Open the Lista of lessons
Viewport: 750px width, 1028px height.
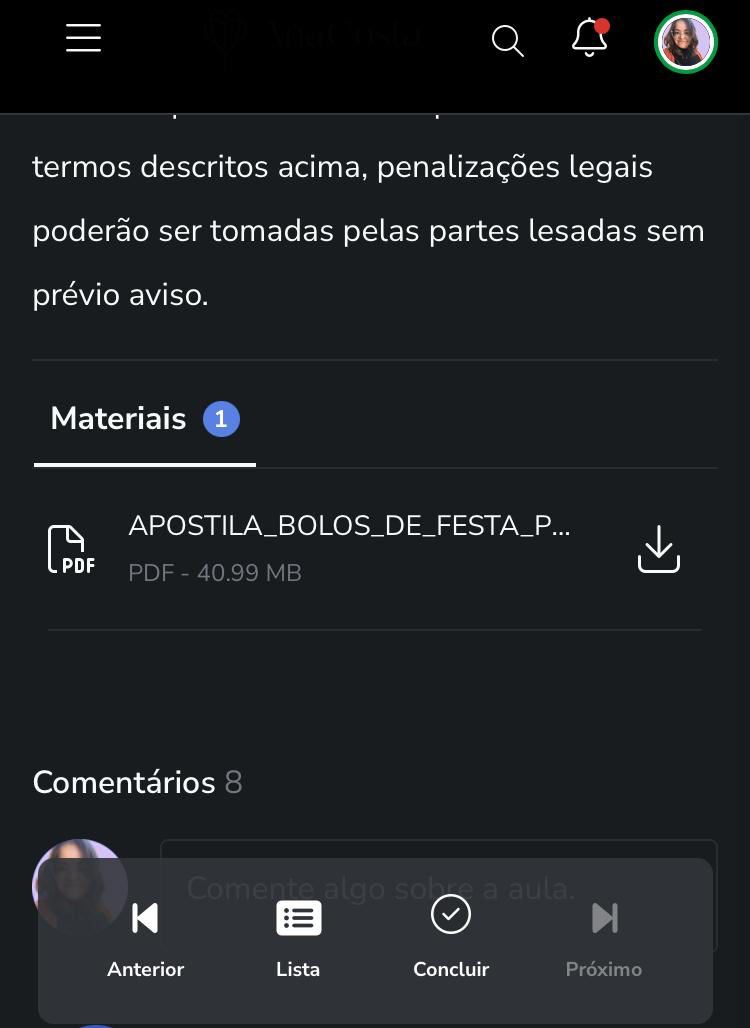pos(298,938)
